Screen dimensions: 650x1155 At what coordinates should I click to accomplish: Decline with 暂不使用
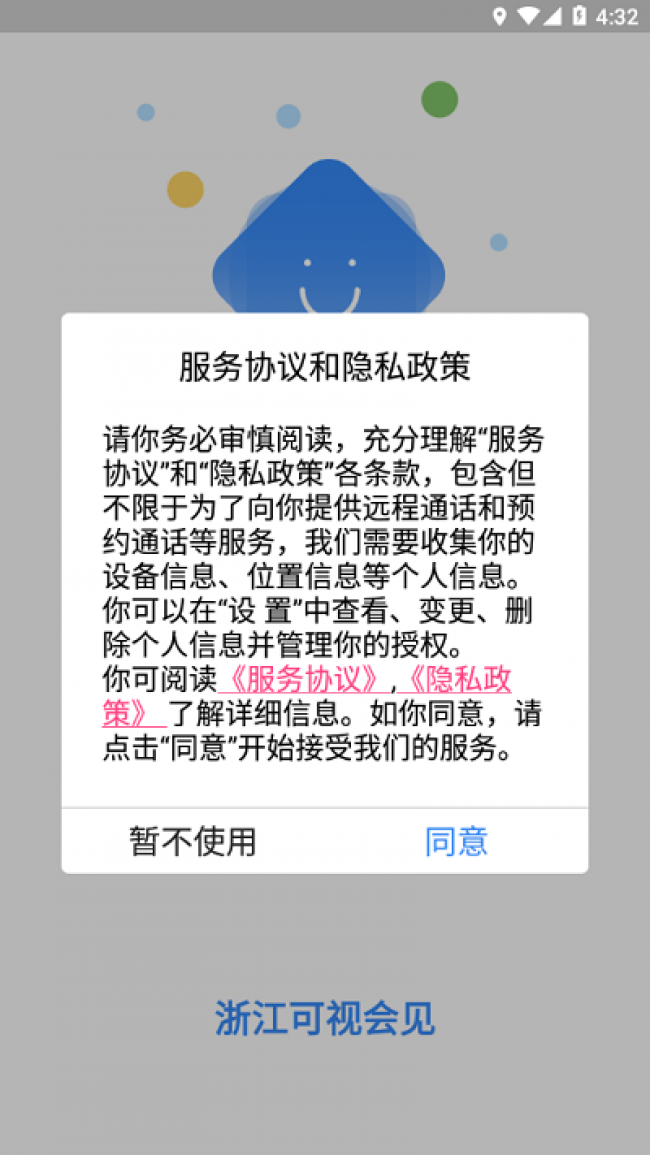pyautogui.click(x=193, y=840)
